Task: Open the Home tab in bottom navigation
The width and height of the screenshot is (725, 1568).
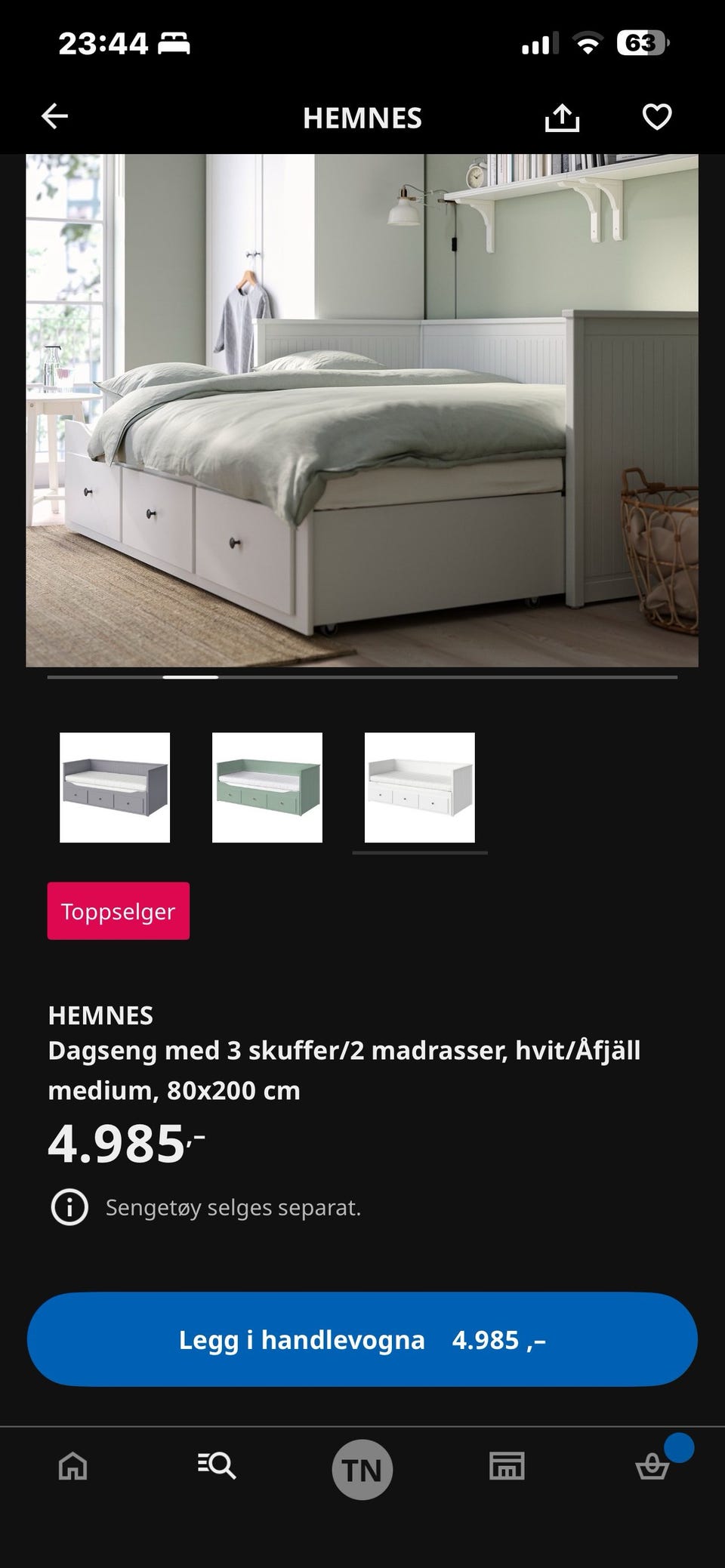Action: tap(72, 1468)
